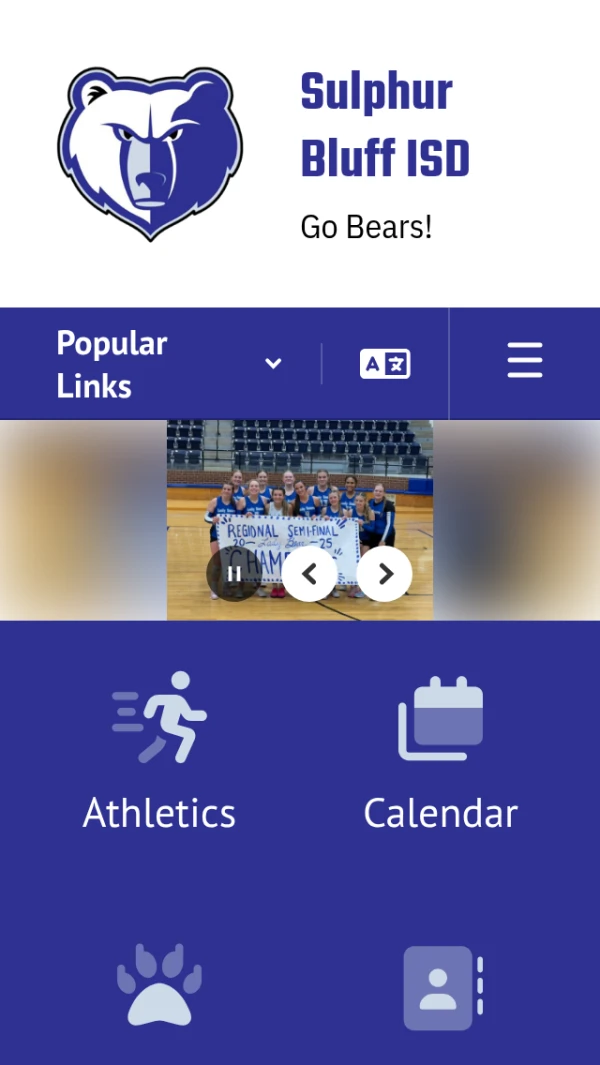Screen dimensions: 600x1065
Task: Open the hamburger navigation menu
Action: tap(525, 360)
